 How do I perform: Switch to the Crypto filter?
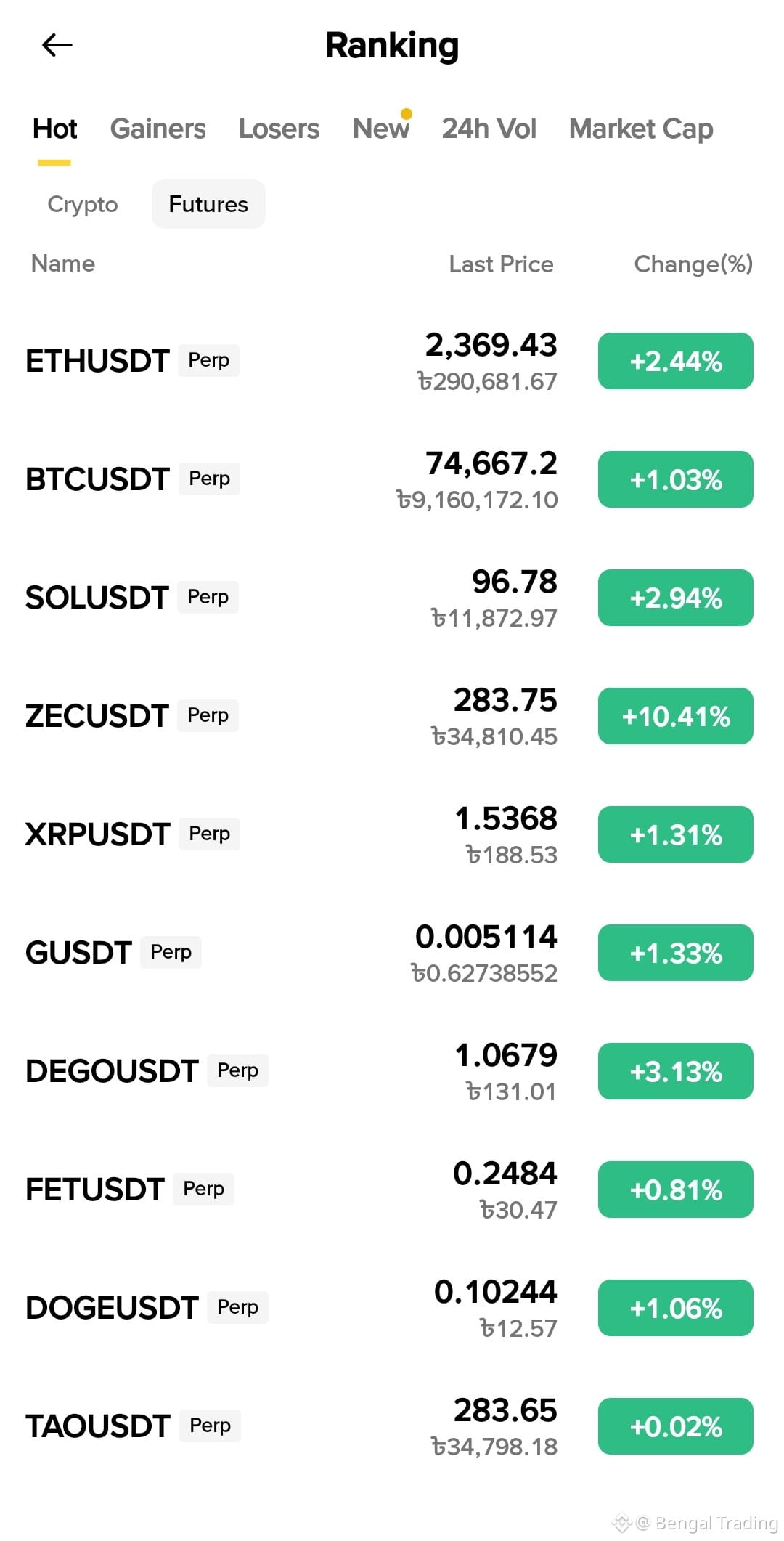click(82, 204)
